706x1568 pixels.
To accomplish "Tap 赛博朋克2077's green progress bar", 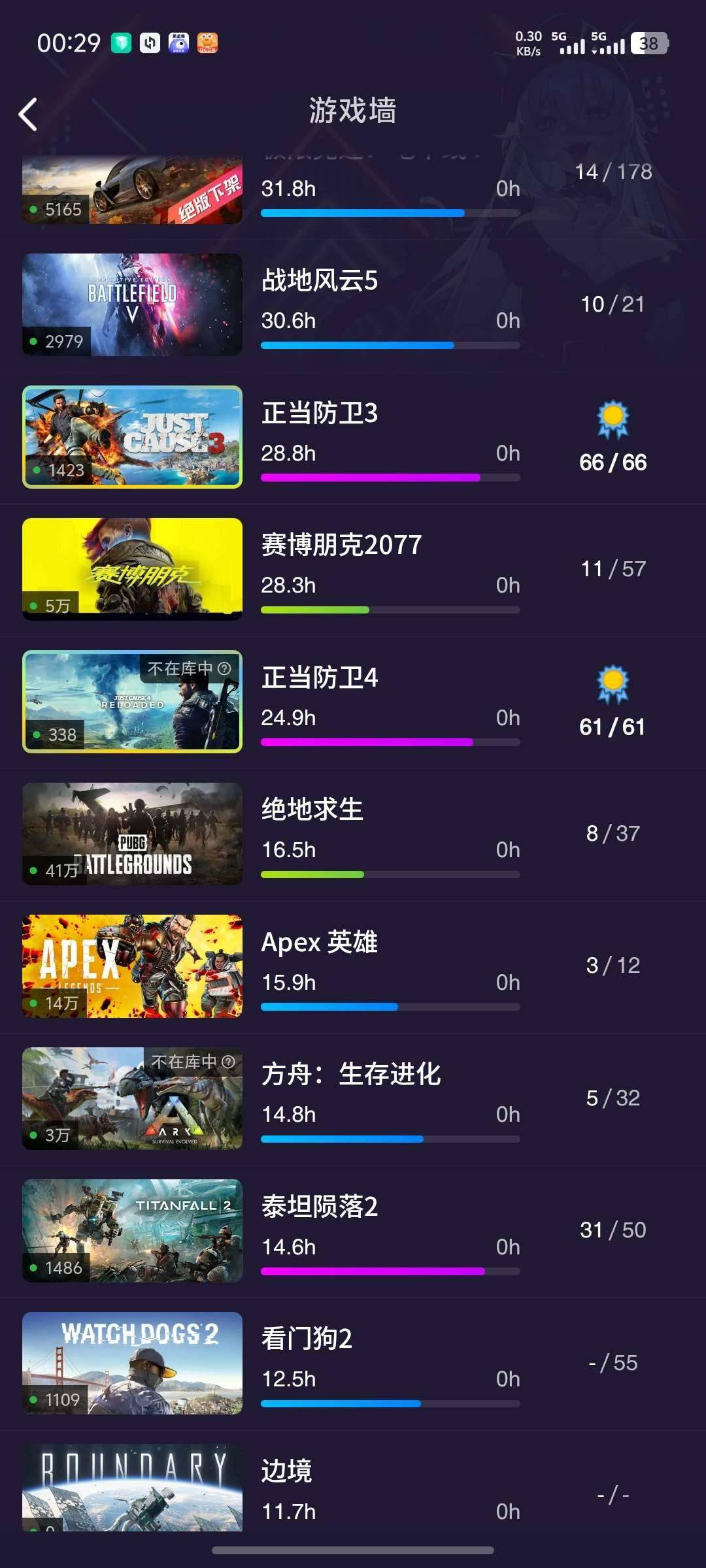I will click(389, 610).
